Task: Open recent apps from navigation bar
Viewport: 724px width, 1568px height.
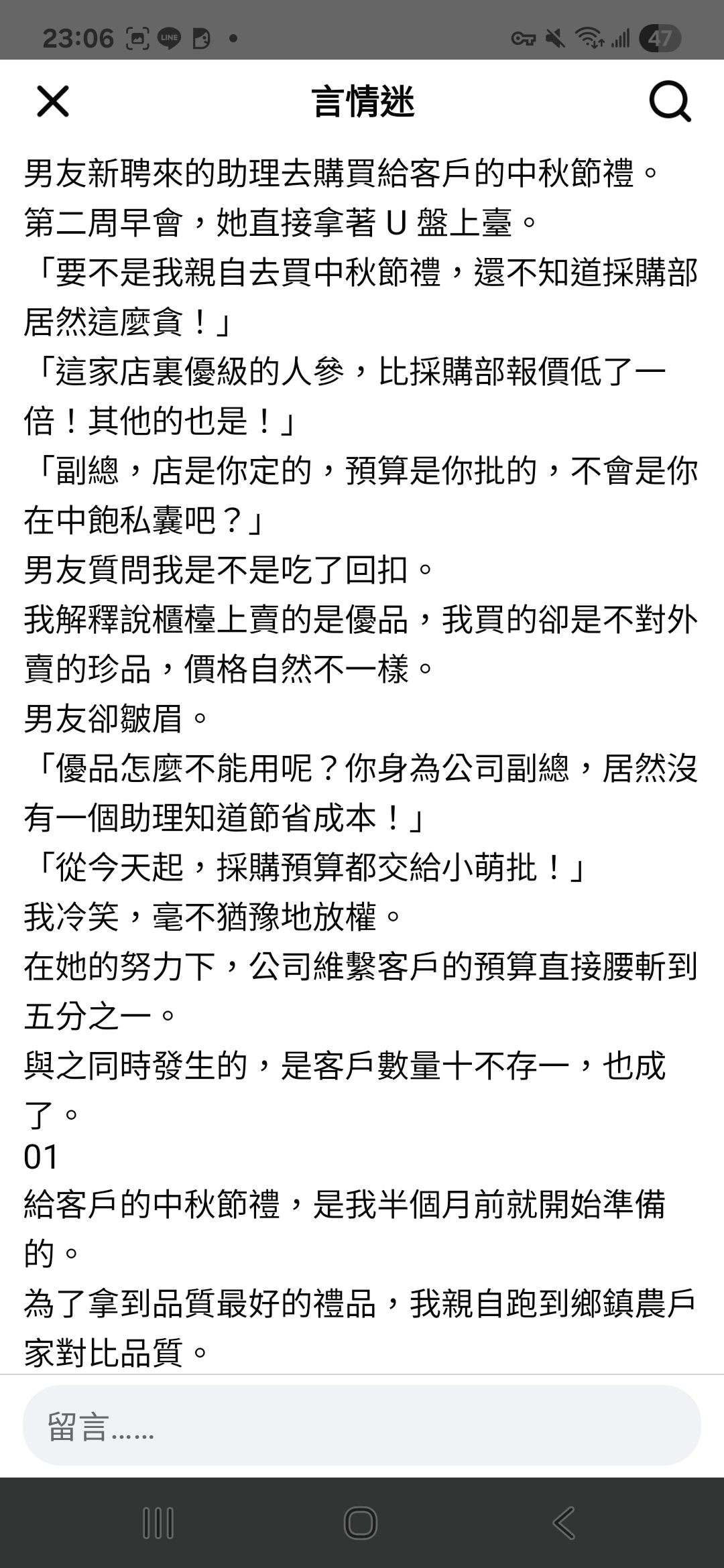Action: point(159,1523)
